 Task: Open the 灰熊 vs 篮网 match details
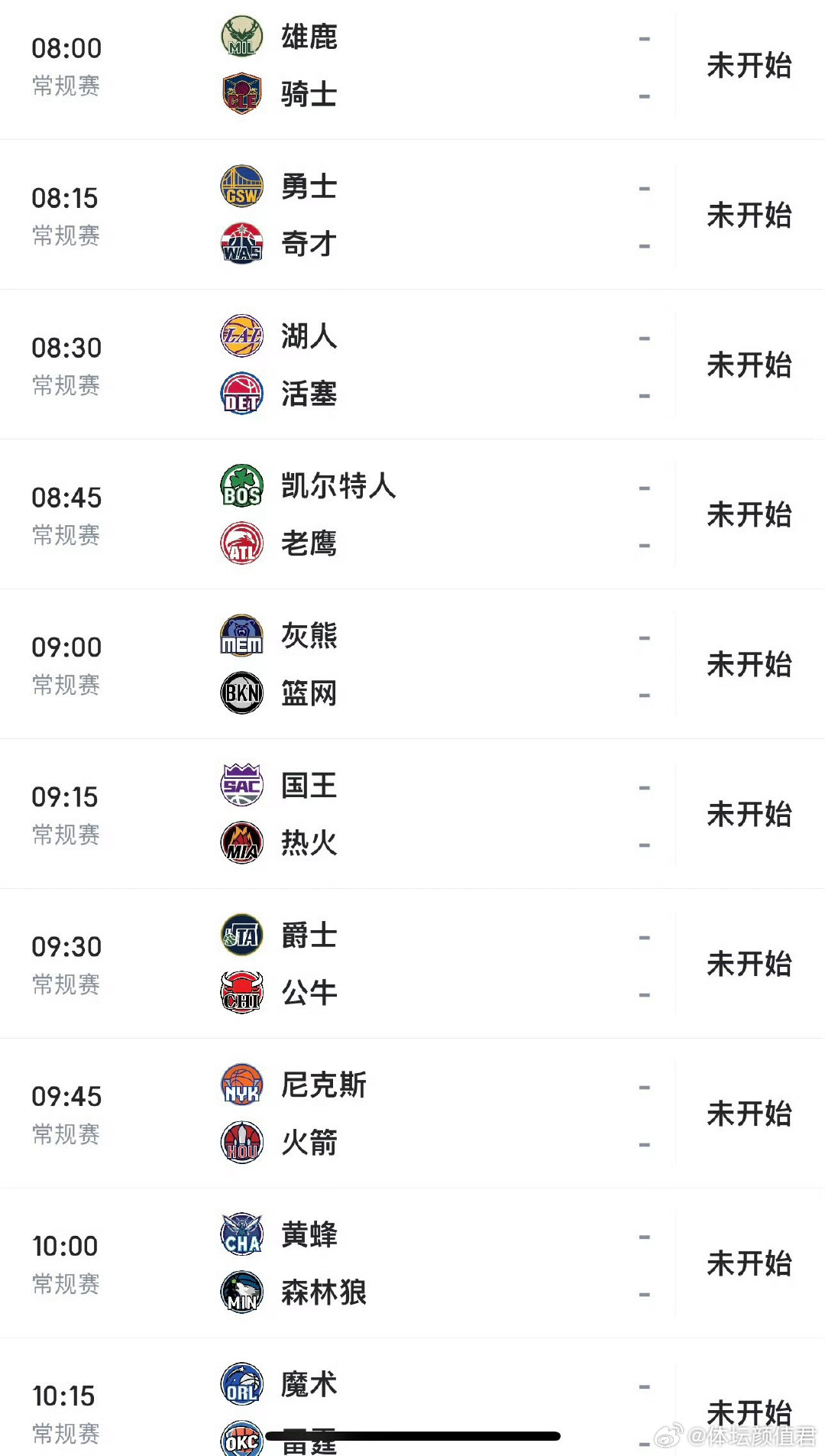(412, 664)
